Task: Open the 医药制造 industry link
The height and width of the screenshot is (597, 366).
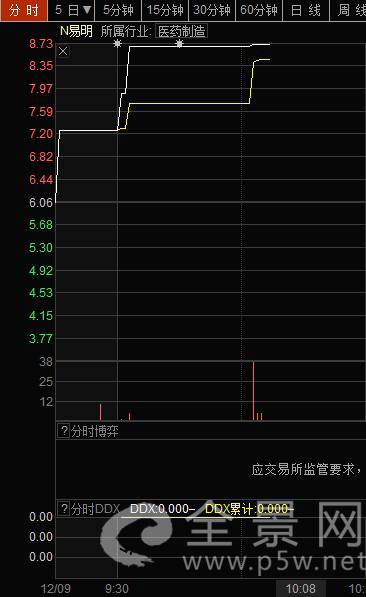Action: (182, 31)
